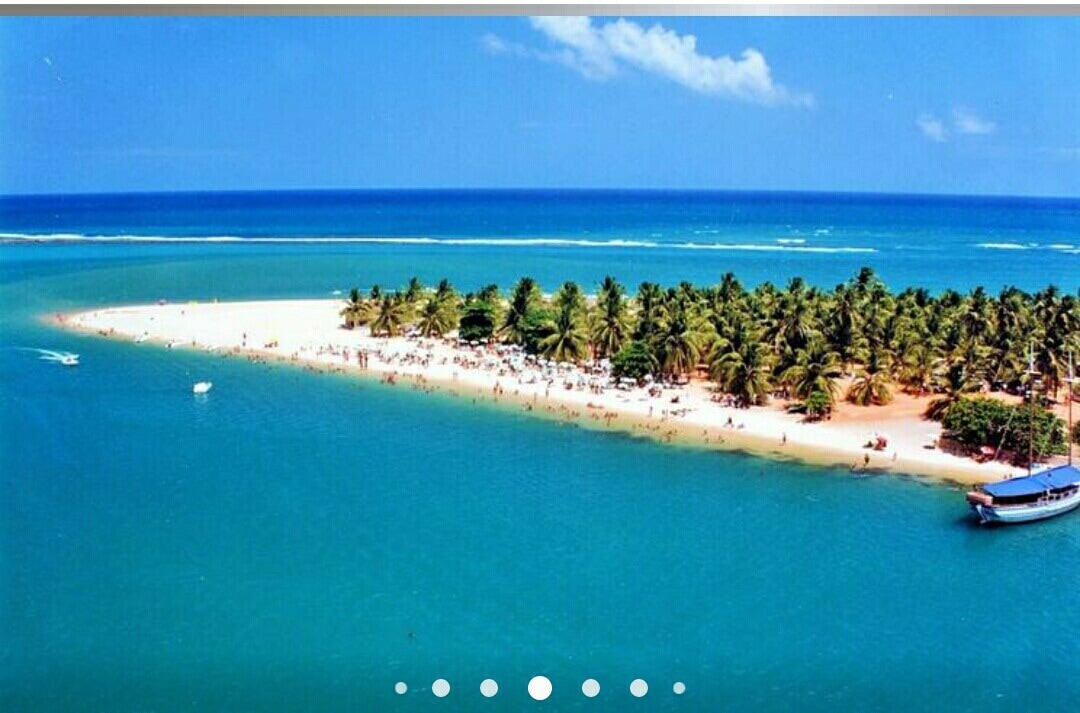This screenshot has height=713, width=1080.
Task: Open the sixth page indicator dot
Action: tap(639, 688)
